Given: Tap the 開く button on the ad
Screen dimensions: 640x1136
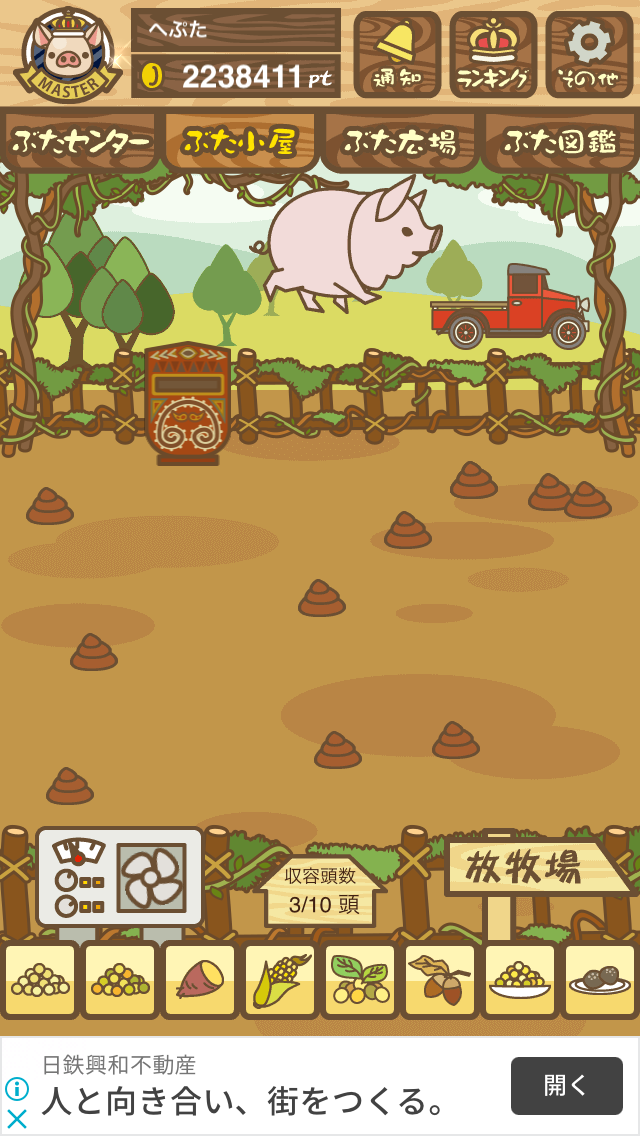Looking at the screenshot, I should tap(567, 1085).
